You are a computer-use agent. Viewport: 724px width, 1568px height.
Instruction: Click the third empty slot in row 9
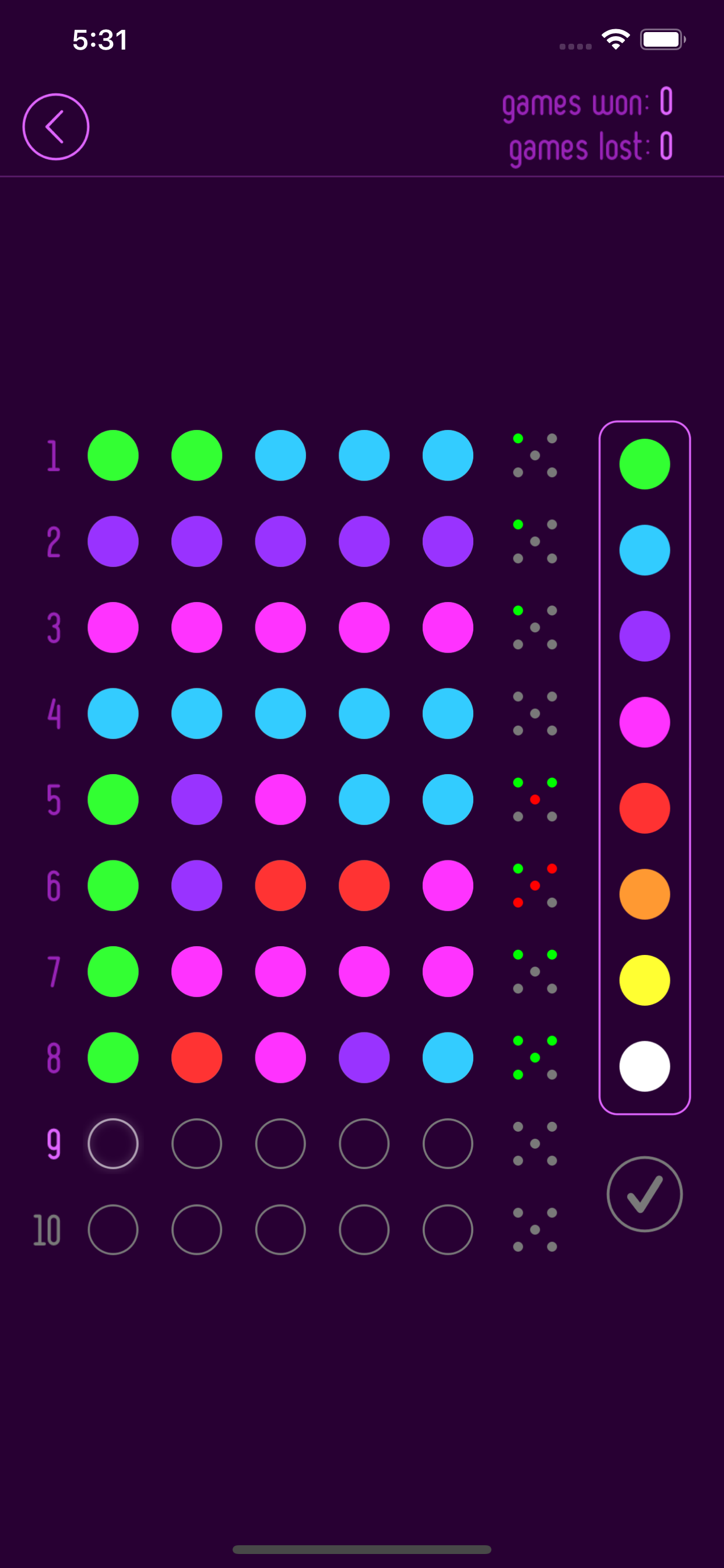(x=280, y=1144)
